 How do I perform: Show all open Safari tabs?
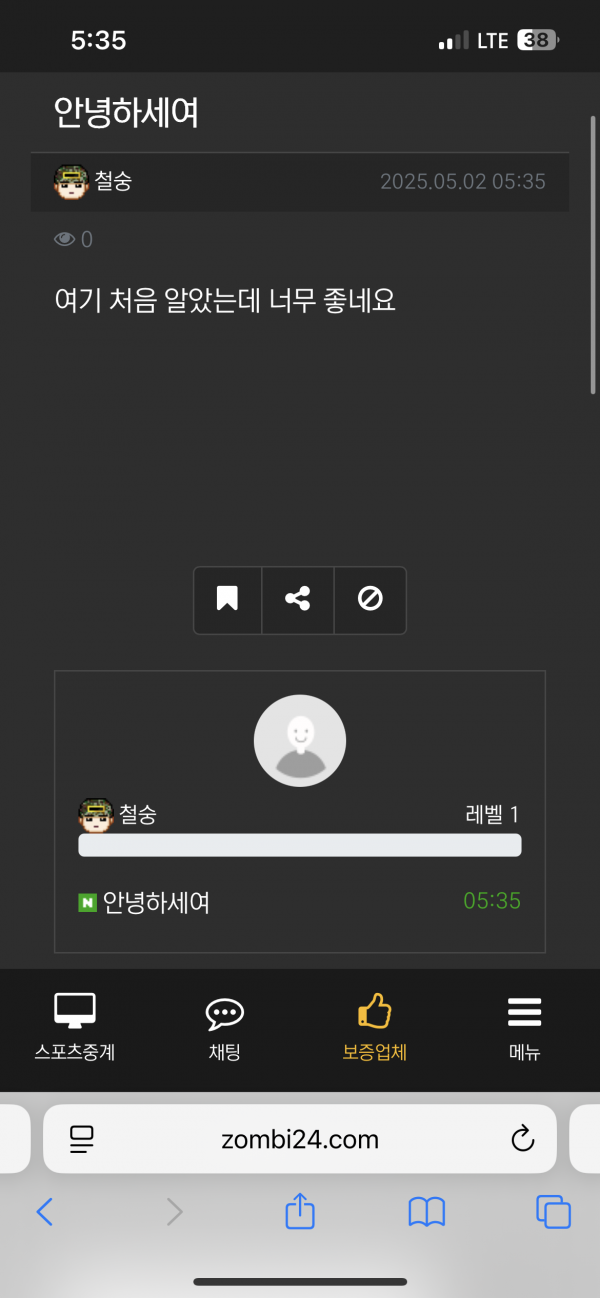pos(553,1212)
